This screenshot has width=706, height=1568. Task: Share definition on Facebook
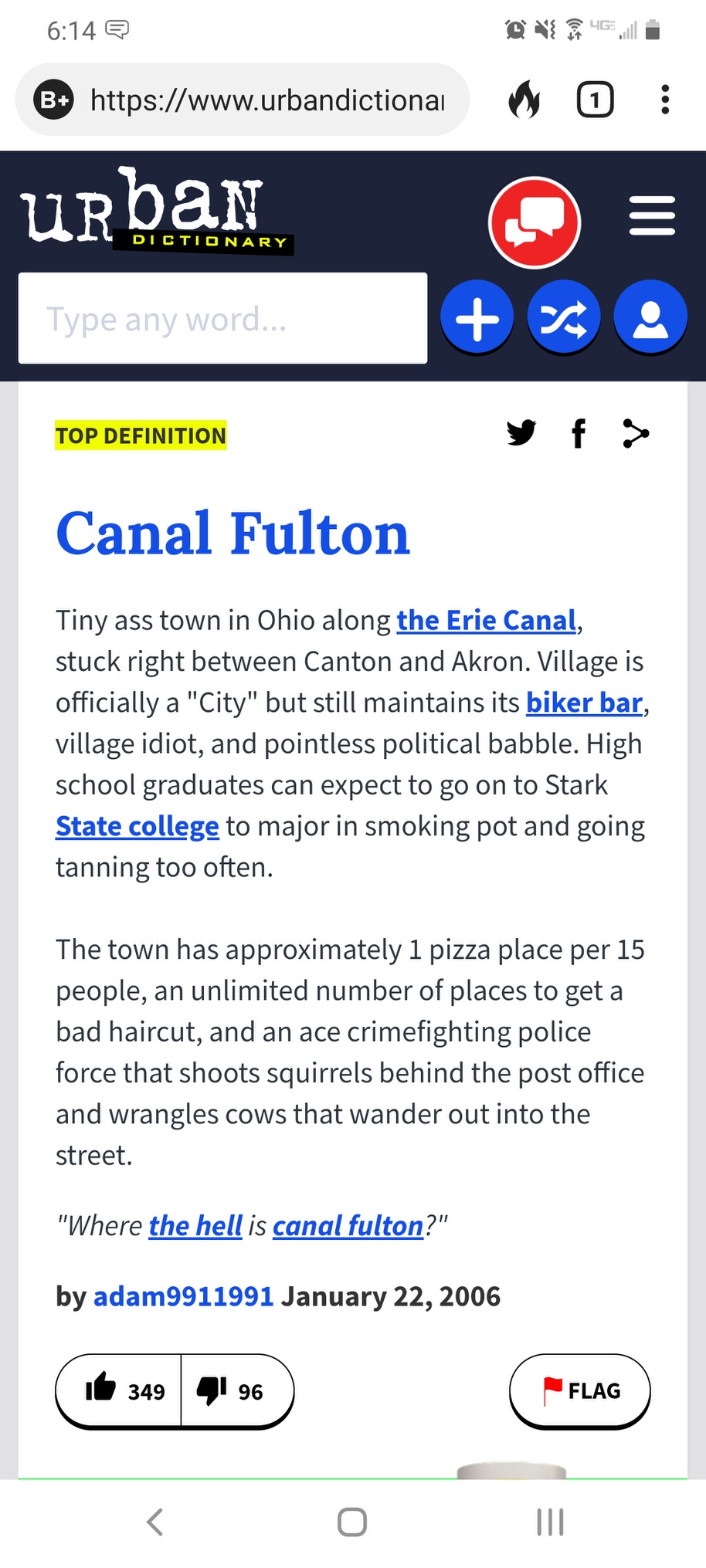tap(579, 433)
